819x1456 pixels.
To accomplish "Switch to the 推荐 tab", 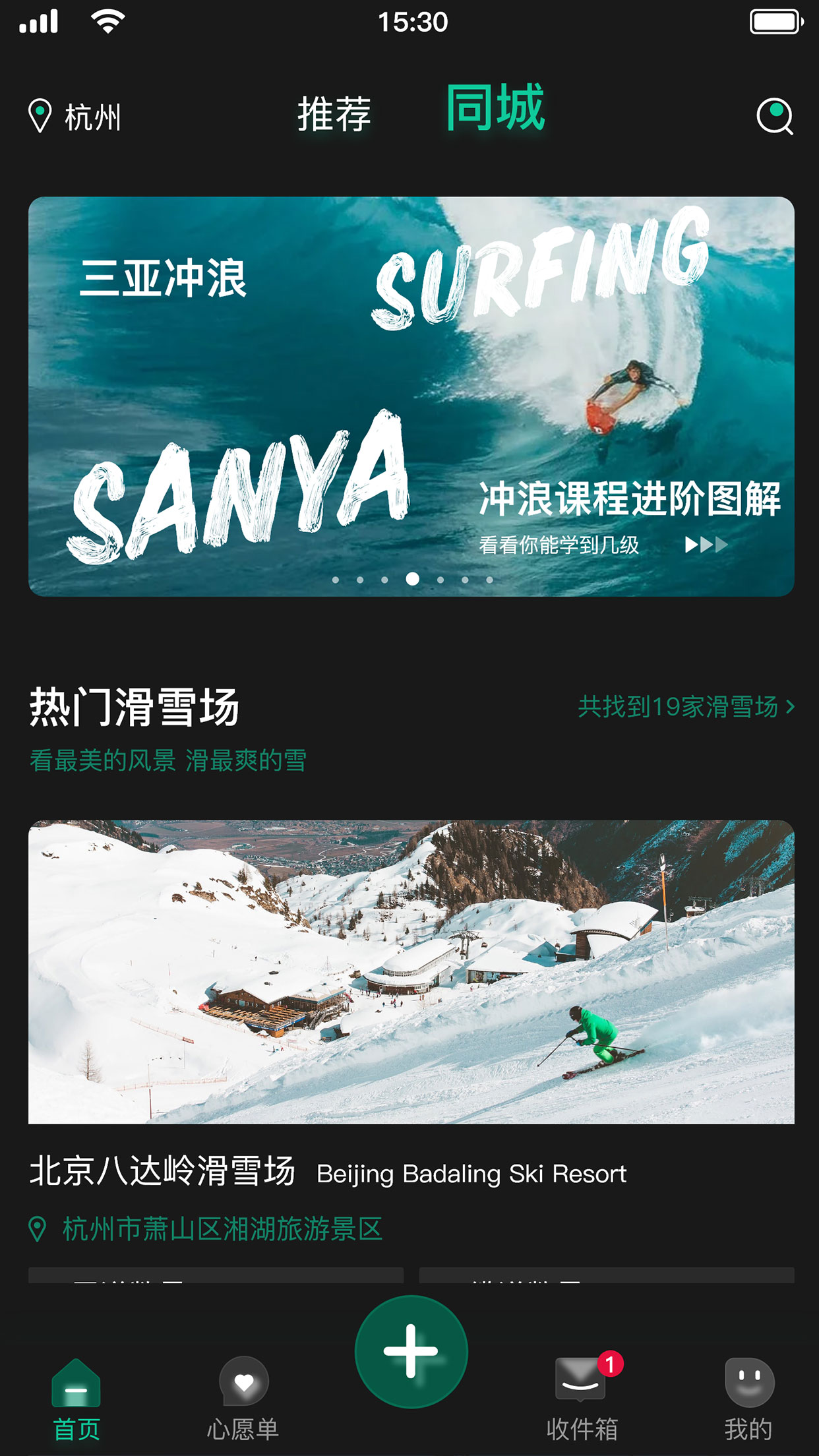I will [334, 113].
